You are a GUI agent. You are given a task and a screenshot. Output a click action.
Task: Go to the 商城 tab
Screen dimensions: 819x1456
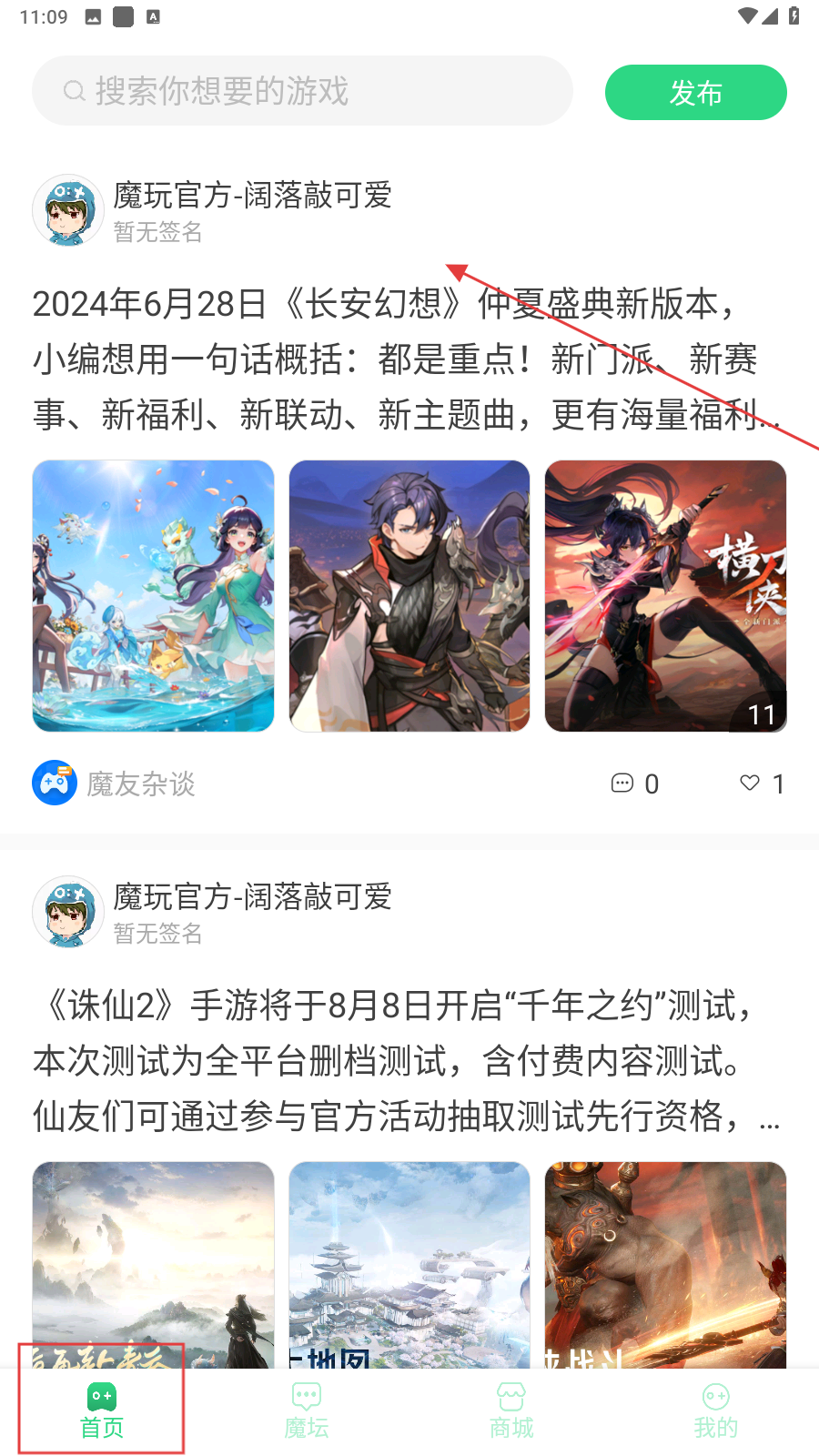pyautogui.click(x=511, y=1410)
